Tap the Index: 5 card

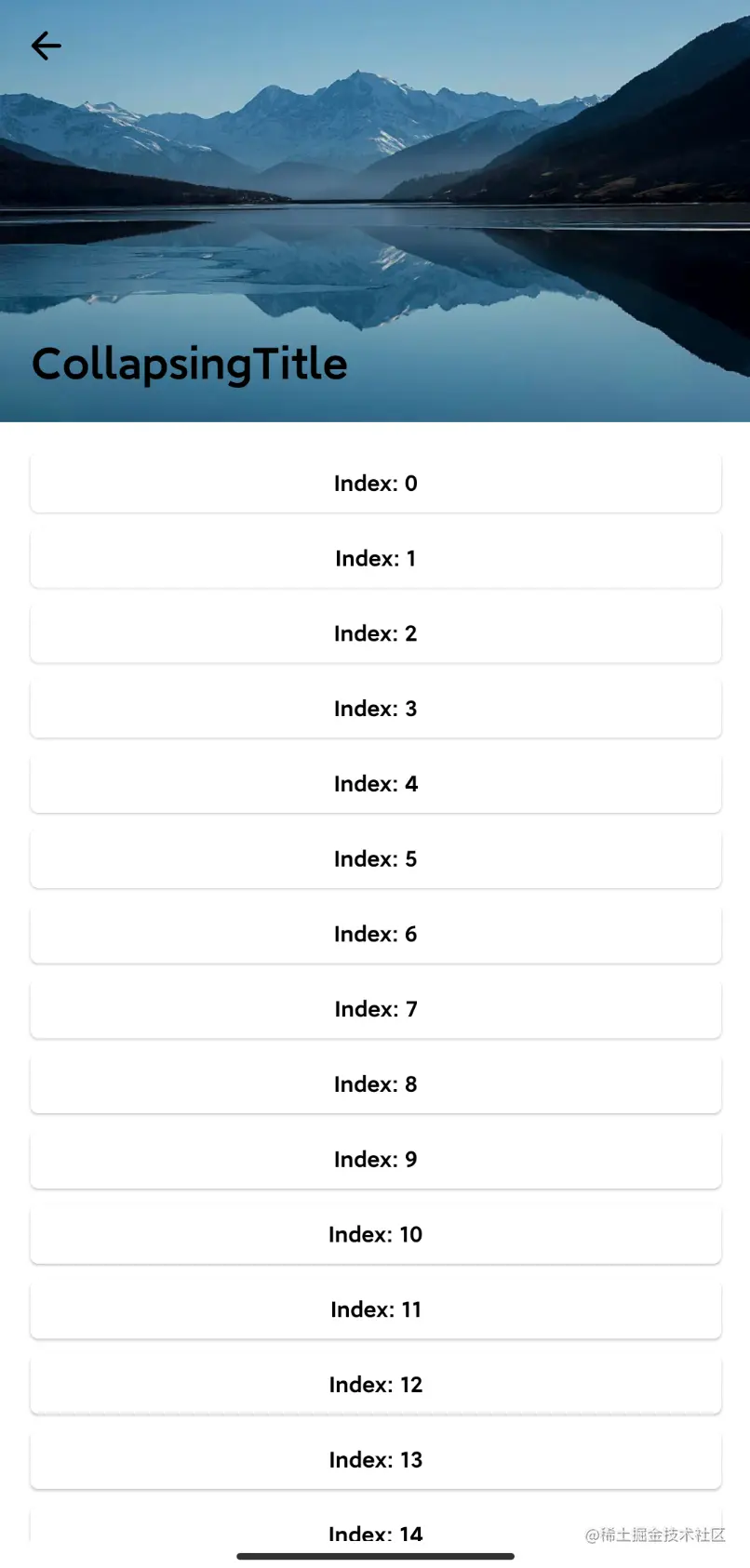tap(375, 858)
